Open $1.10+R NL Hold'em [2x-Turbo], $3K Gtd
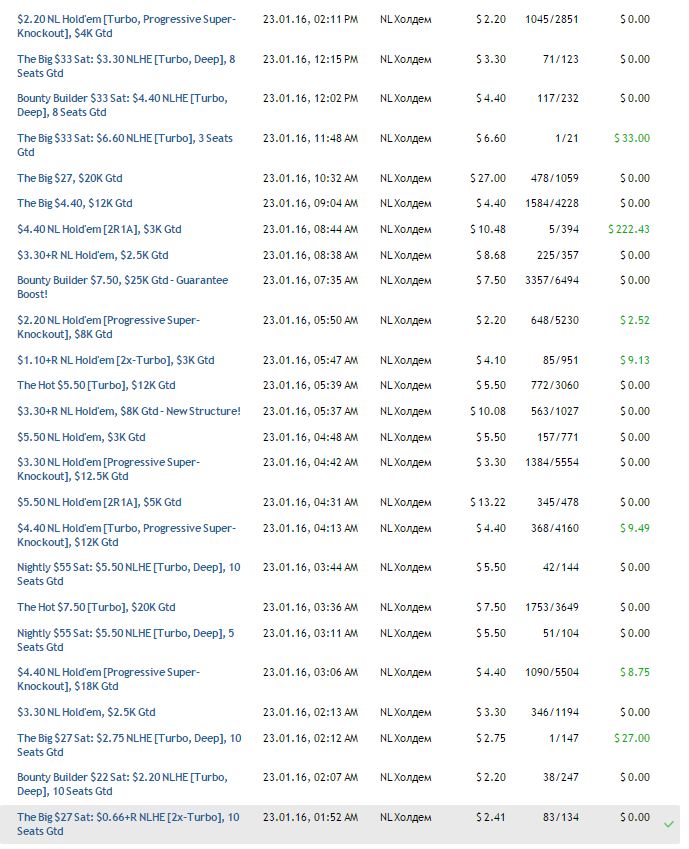 [115, 360]
